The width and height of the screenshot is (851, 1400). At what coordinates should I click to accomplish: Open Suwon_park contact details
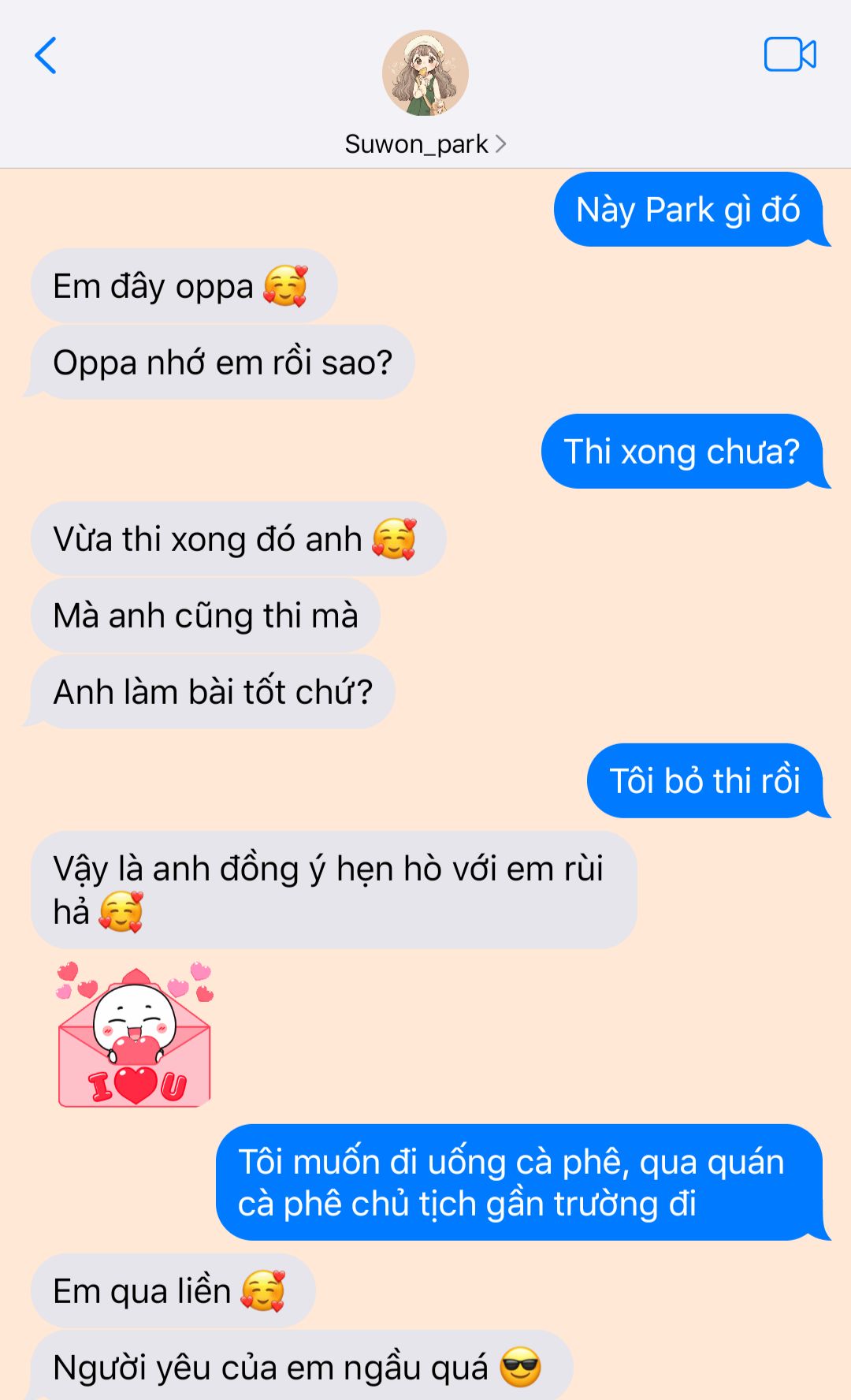(x=425, y=144)
